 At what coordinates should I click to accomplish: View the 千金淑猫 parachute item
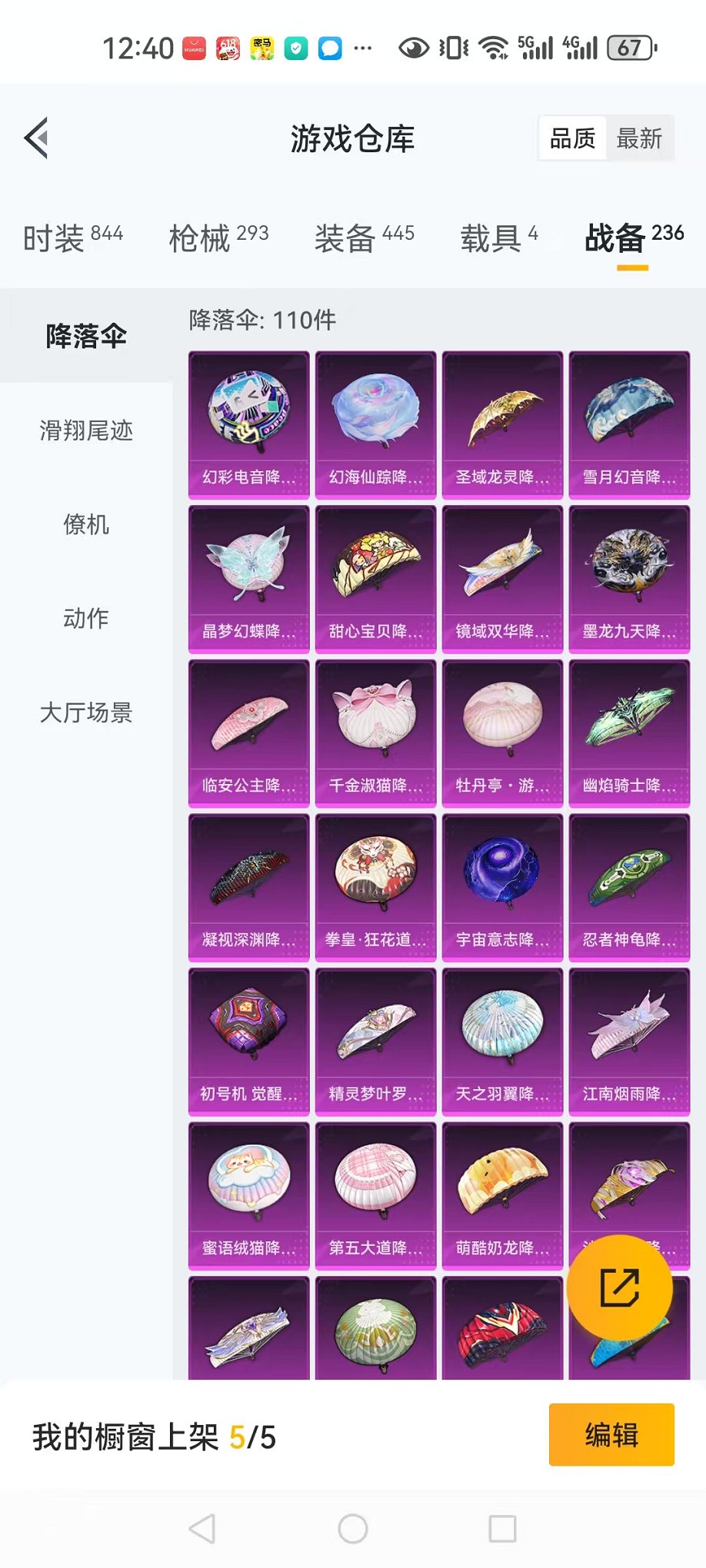click(375, 733)
